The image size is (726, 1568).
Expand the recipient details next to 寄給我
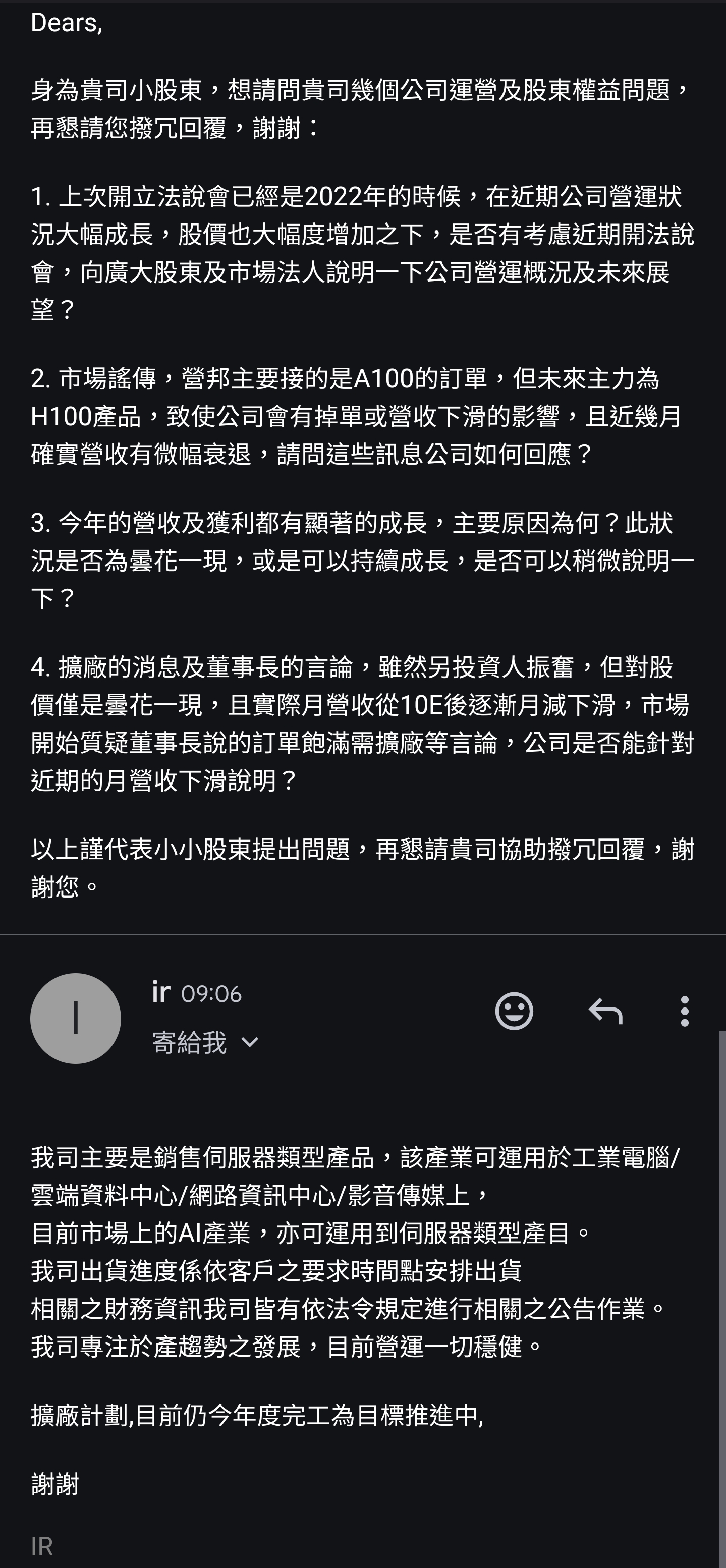(250, 1043)
